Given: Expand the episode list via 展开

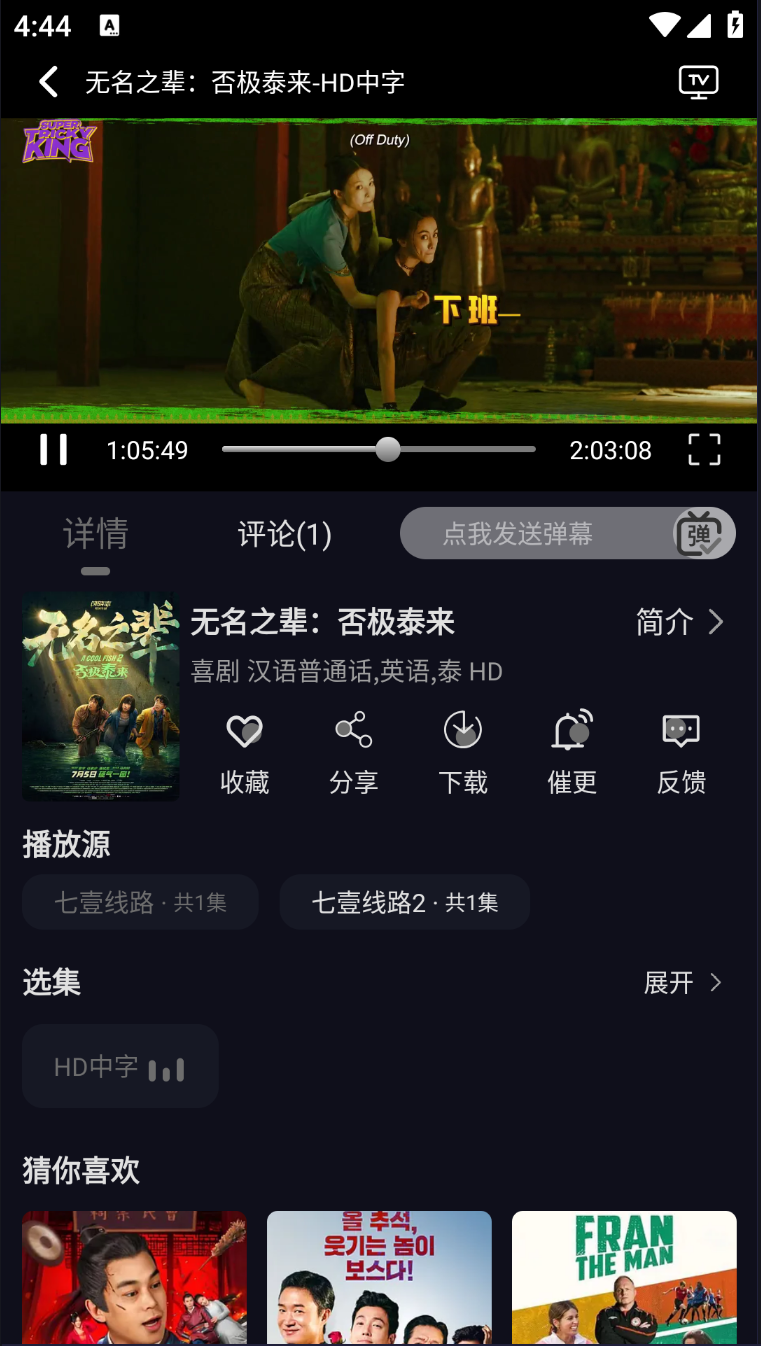Looking at the screenshot, I should click(x=683, y=983).
